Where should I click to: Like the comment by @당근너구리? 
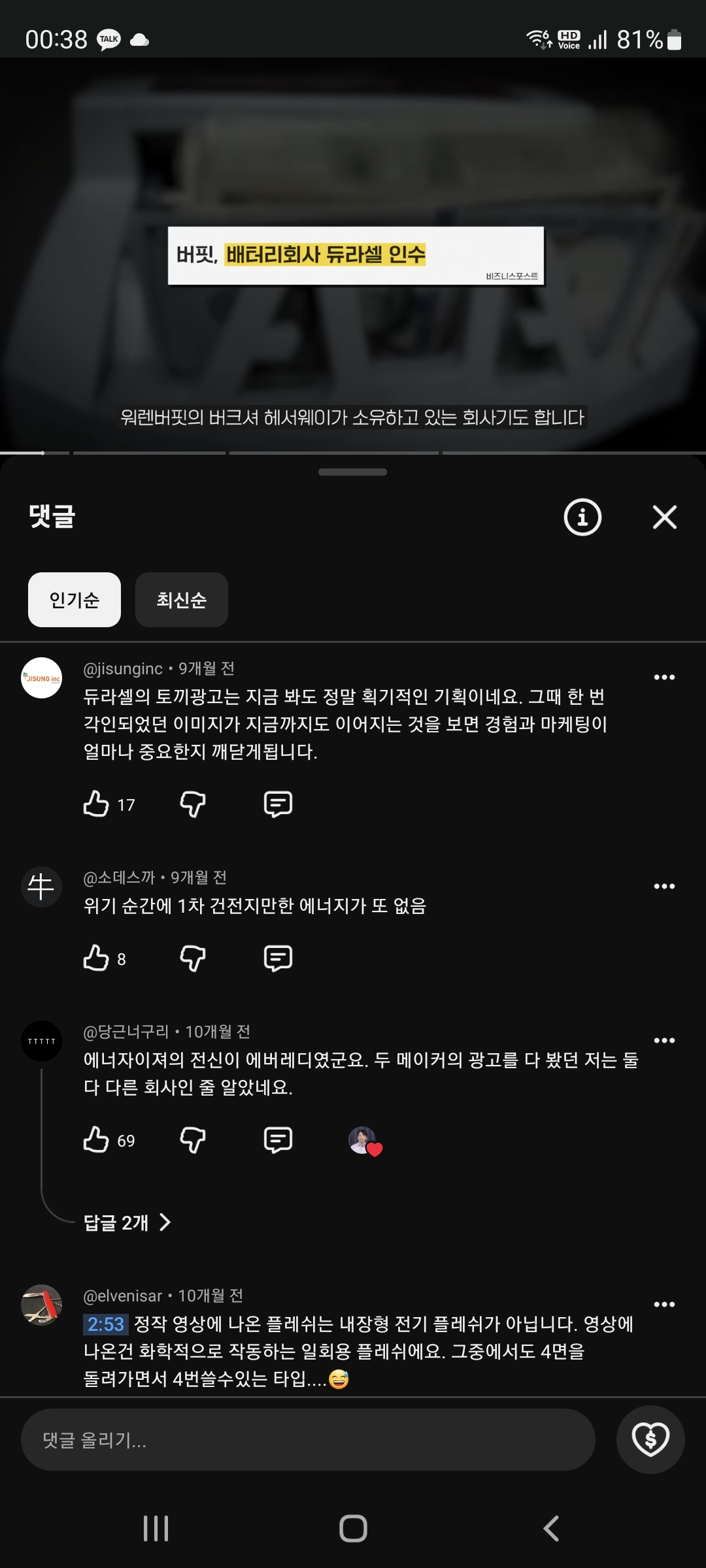coord(96,1140)
